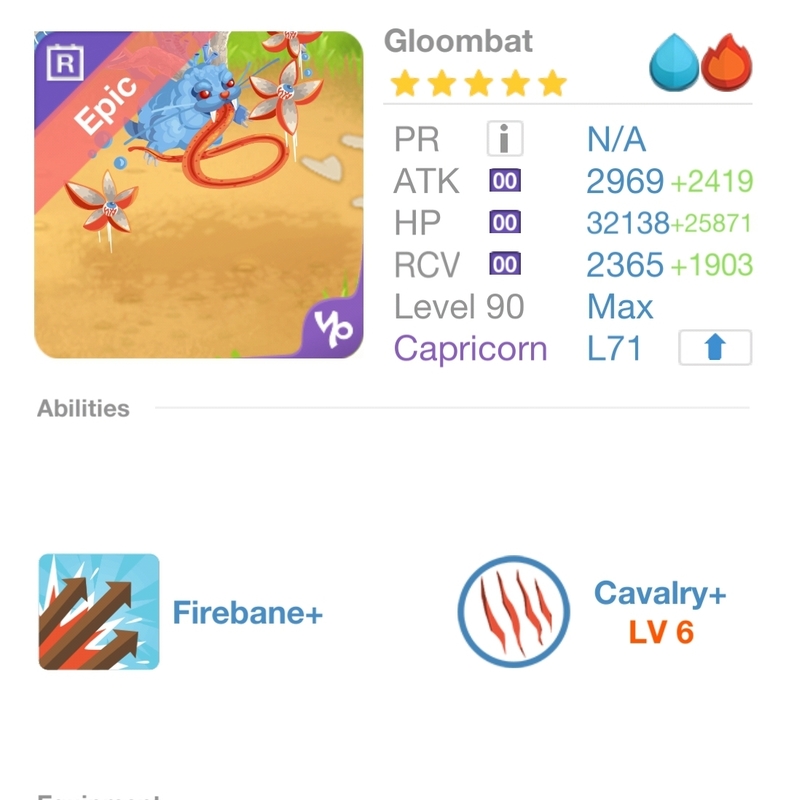Tap the ATK 00 bonus badge
The image size is (786, 800).
click(x=505, y=181)
